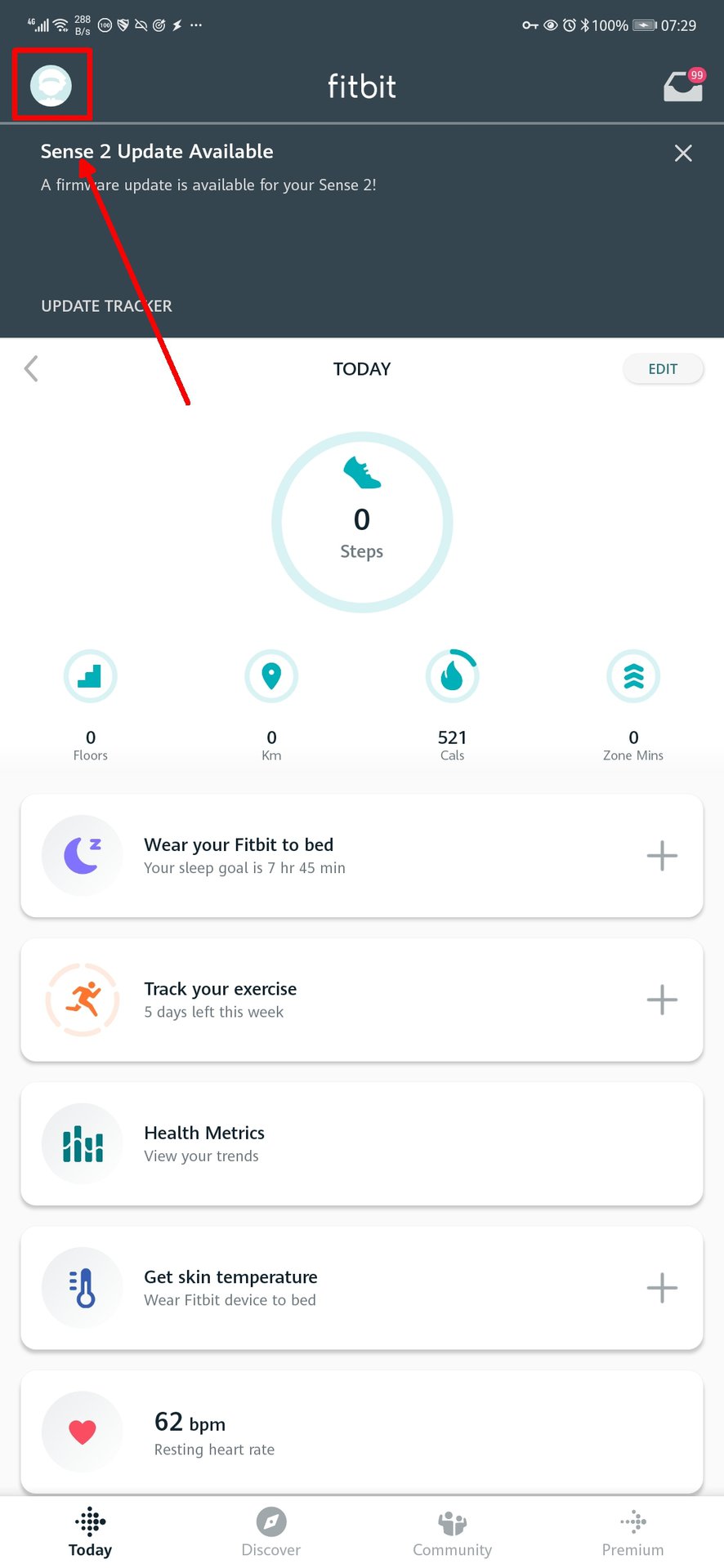Go to the previous day
This screenshot has height=1568, width=724.
31,369
